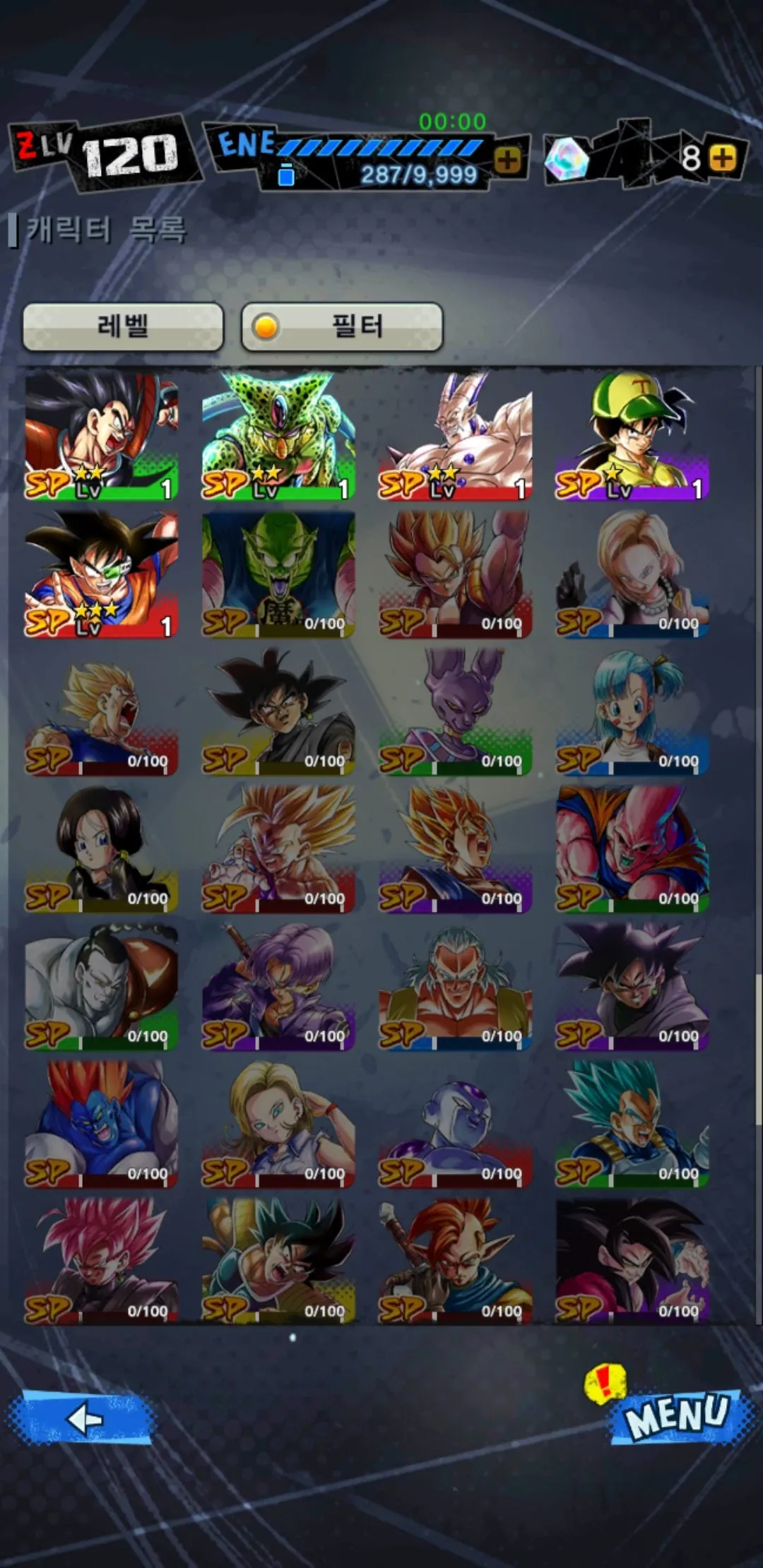Add energy with the ENE plus icon

[507, 160]
